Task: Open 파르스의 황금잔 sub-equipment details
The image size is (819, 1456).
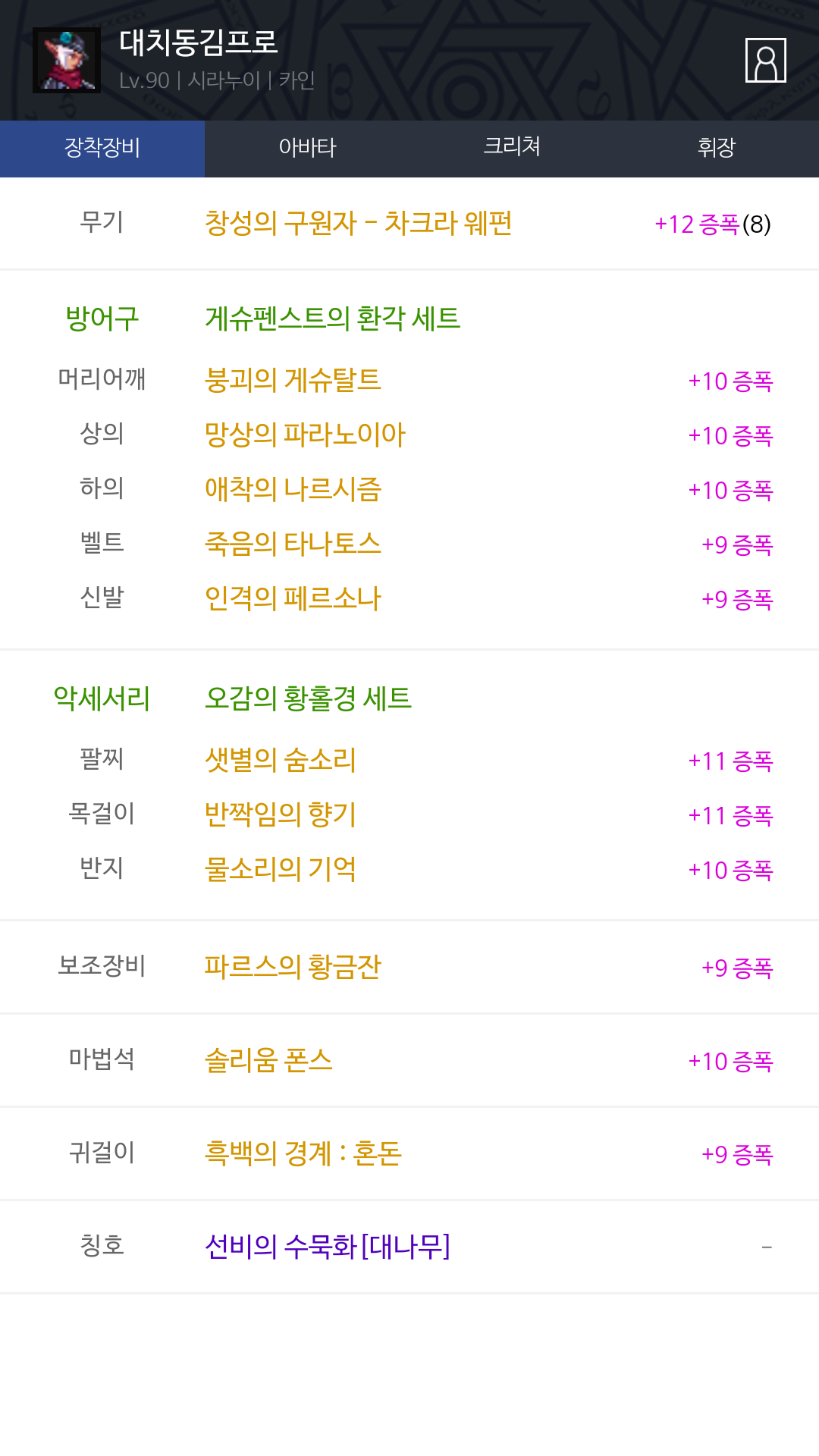Action: (293, 967)
